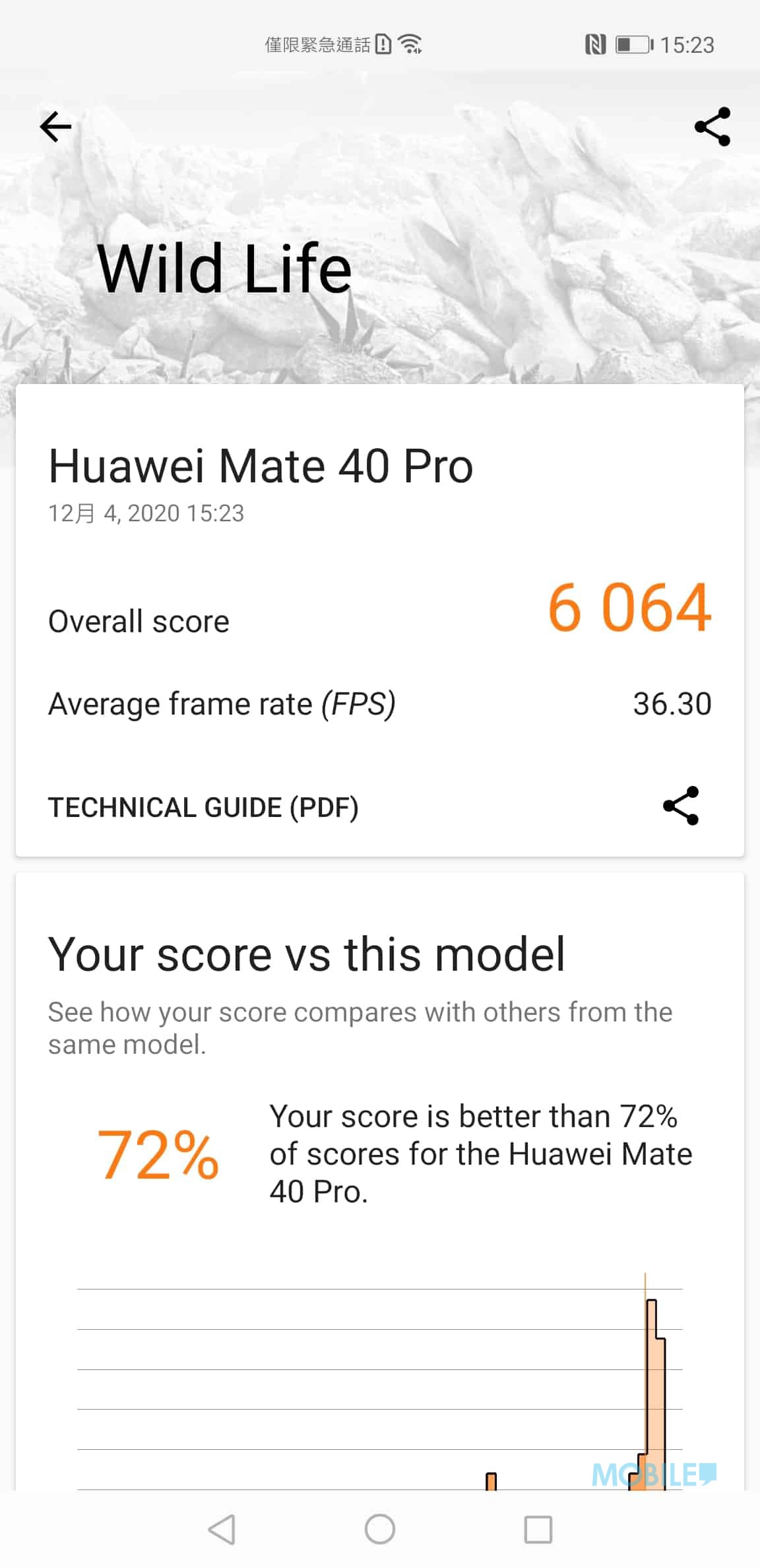Open recent apps from the navigation bar

[538, 1529]
